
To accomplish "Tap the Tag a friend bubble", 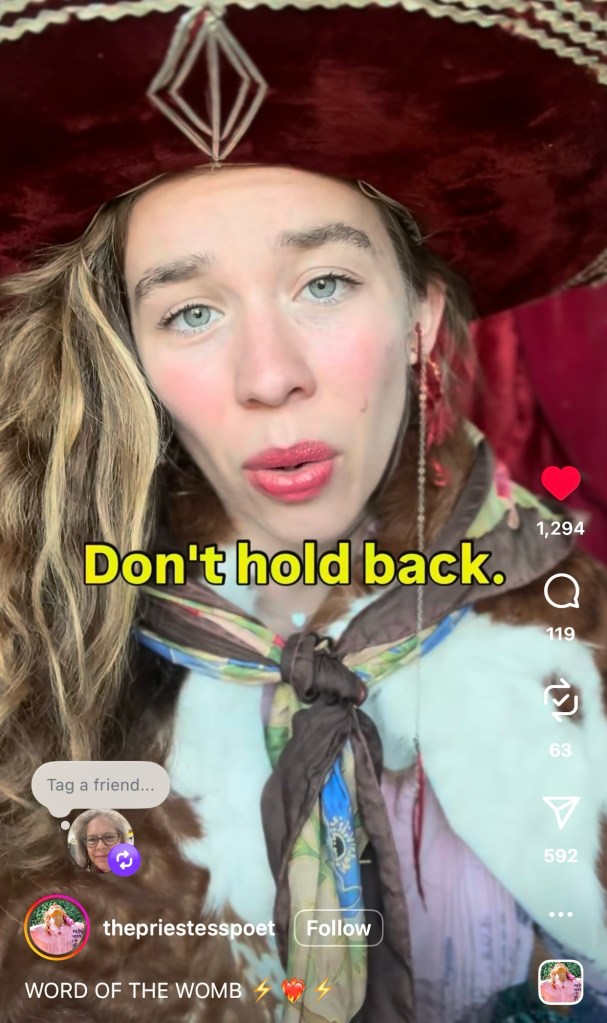I will point(100,786).
